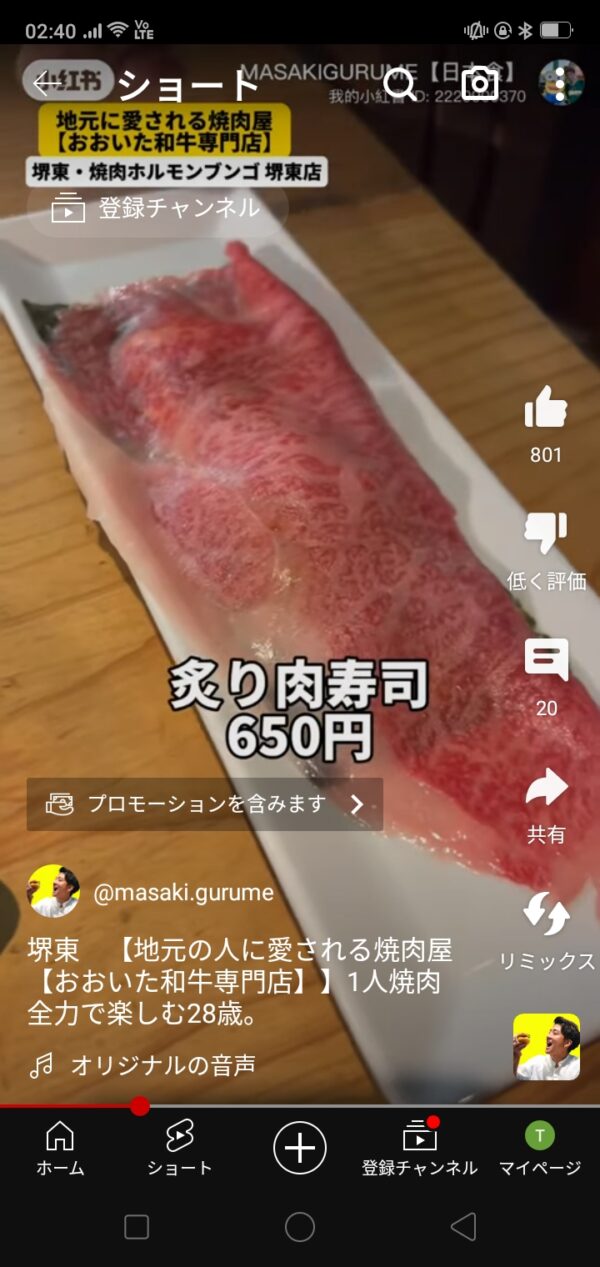Viewport: 600px width, 1267px height.
Task: Open @masaki.gurume channel
Action: point(182,893)
